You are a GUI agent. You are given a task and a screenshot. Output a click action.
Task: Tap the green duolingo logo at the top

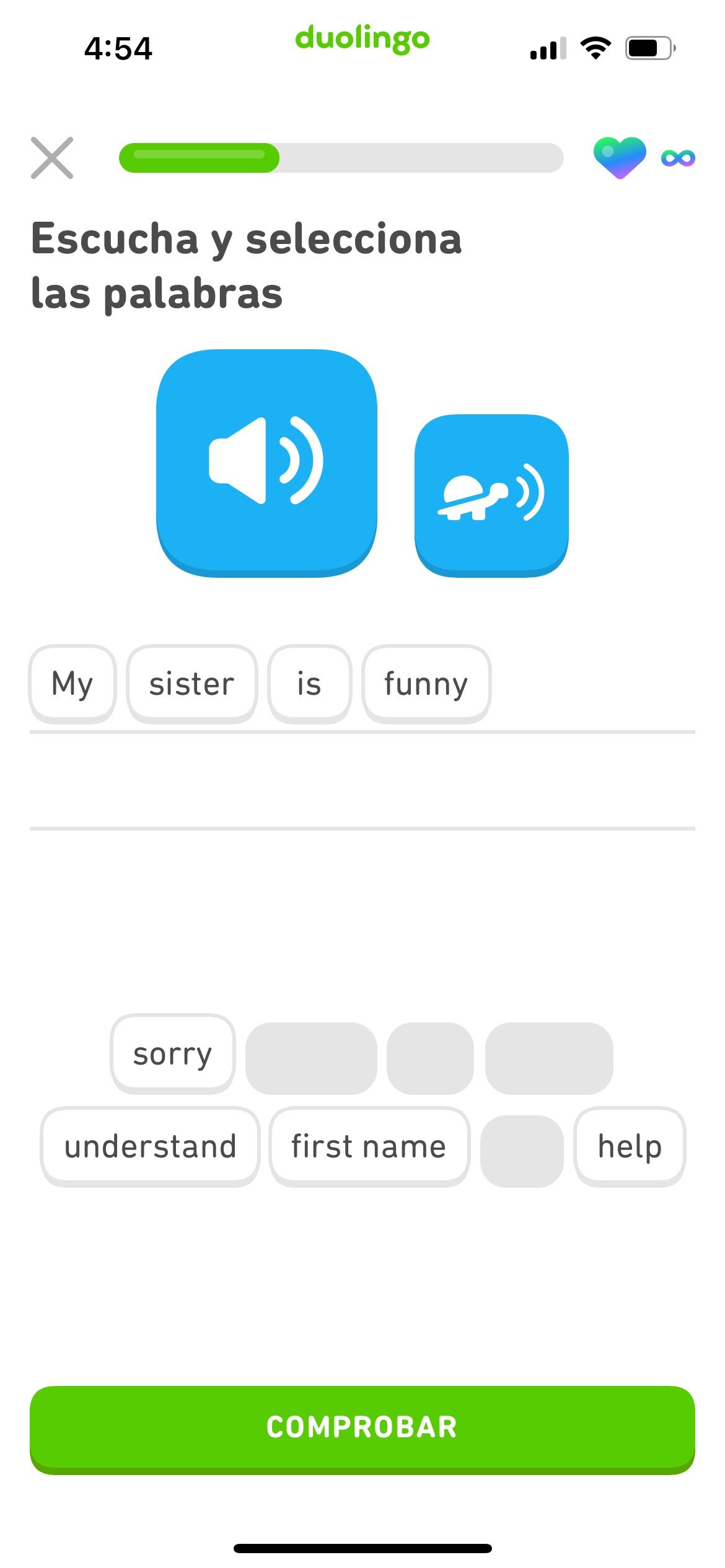pos(362,39)
